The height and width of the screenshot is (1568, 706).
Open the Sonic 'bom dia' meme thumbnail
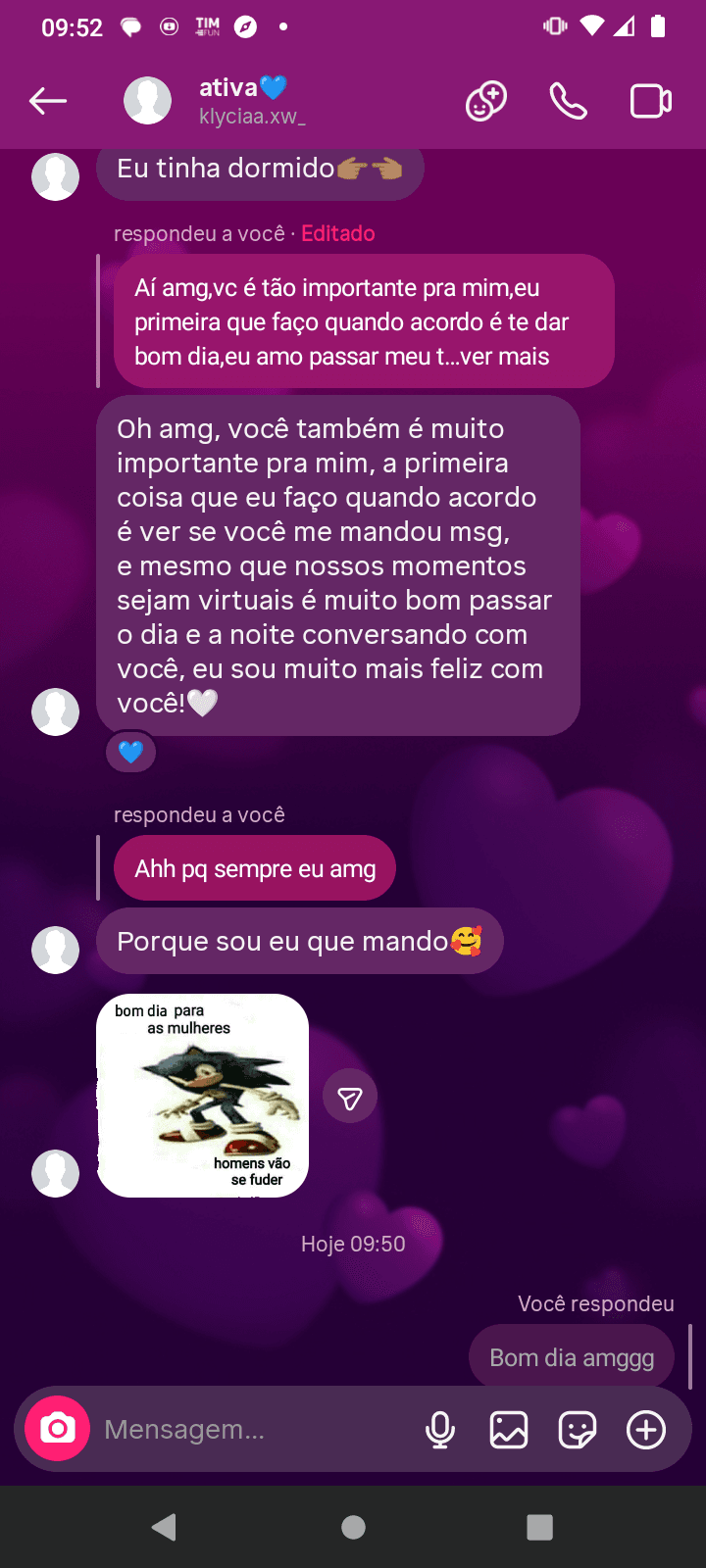tap(201, 1095)
